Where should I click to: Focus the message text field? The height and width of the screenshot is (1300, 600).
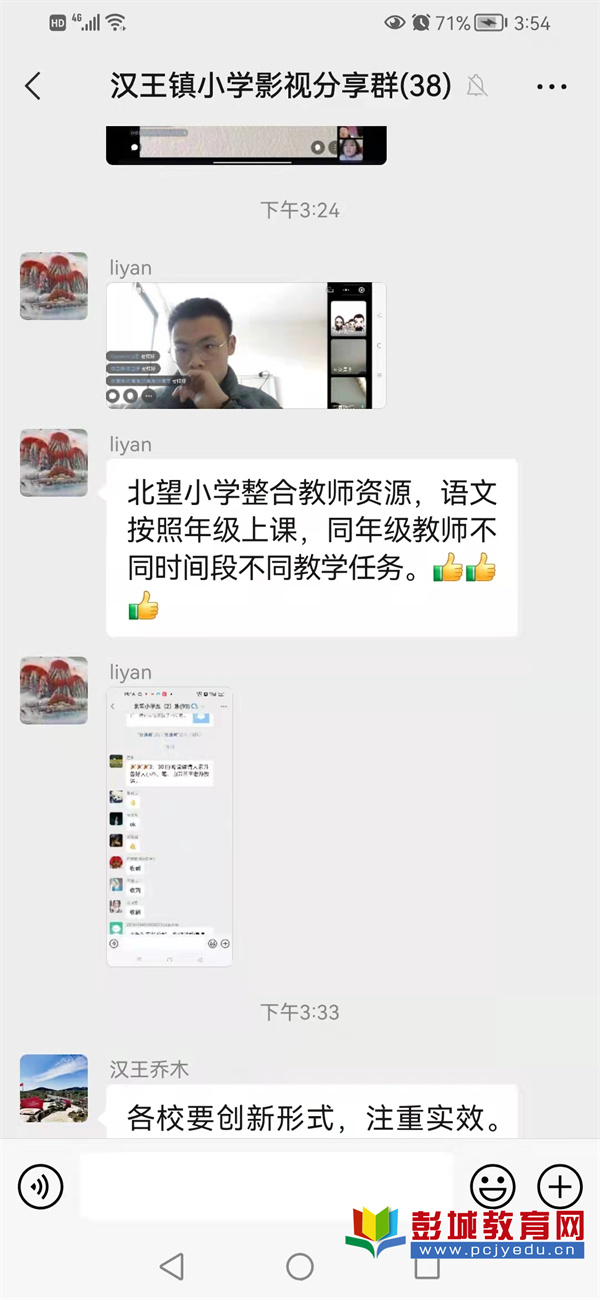tap(265, 1187)
